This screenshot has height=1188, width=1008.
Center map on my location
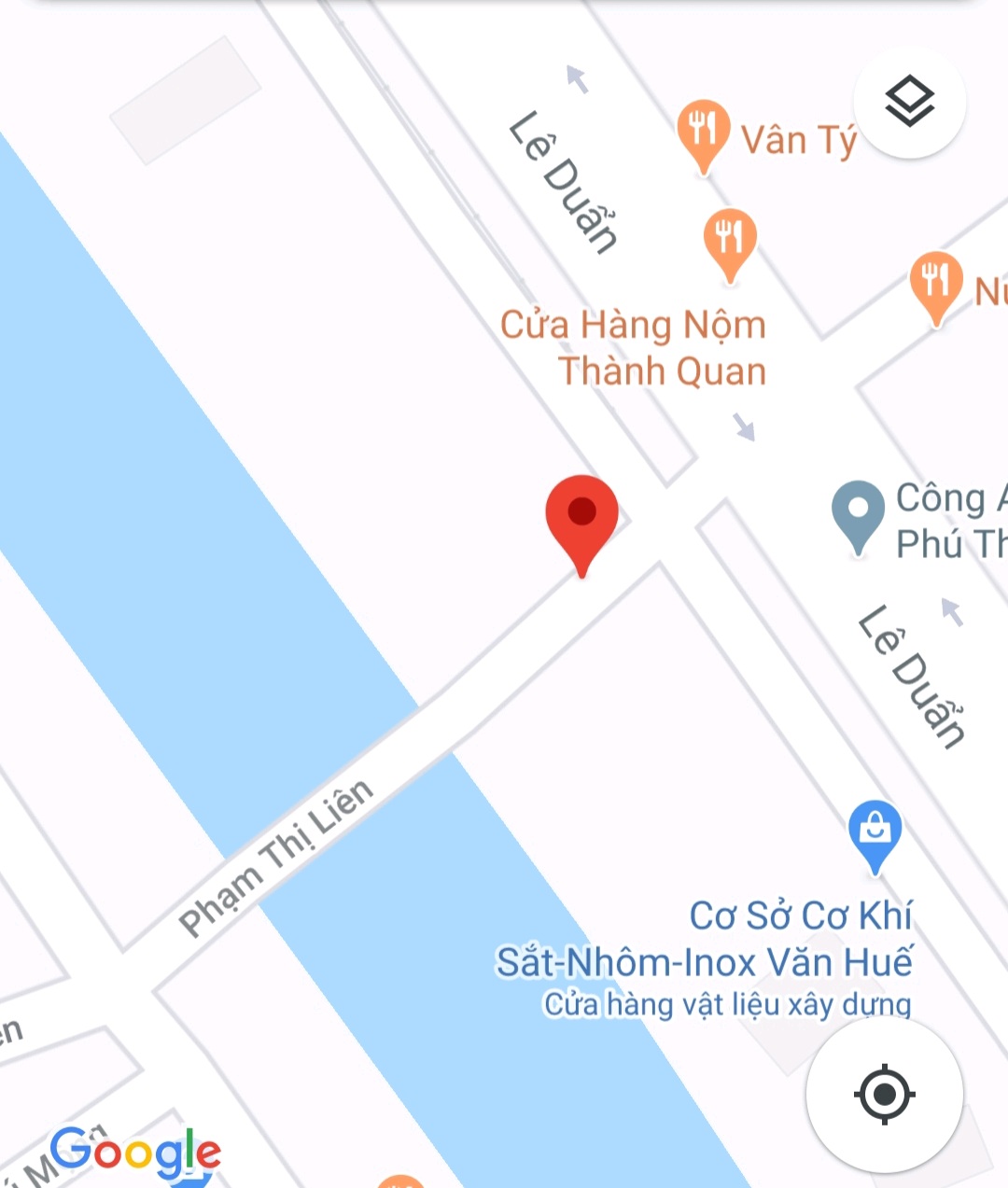884,1093
